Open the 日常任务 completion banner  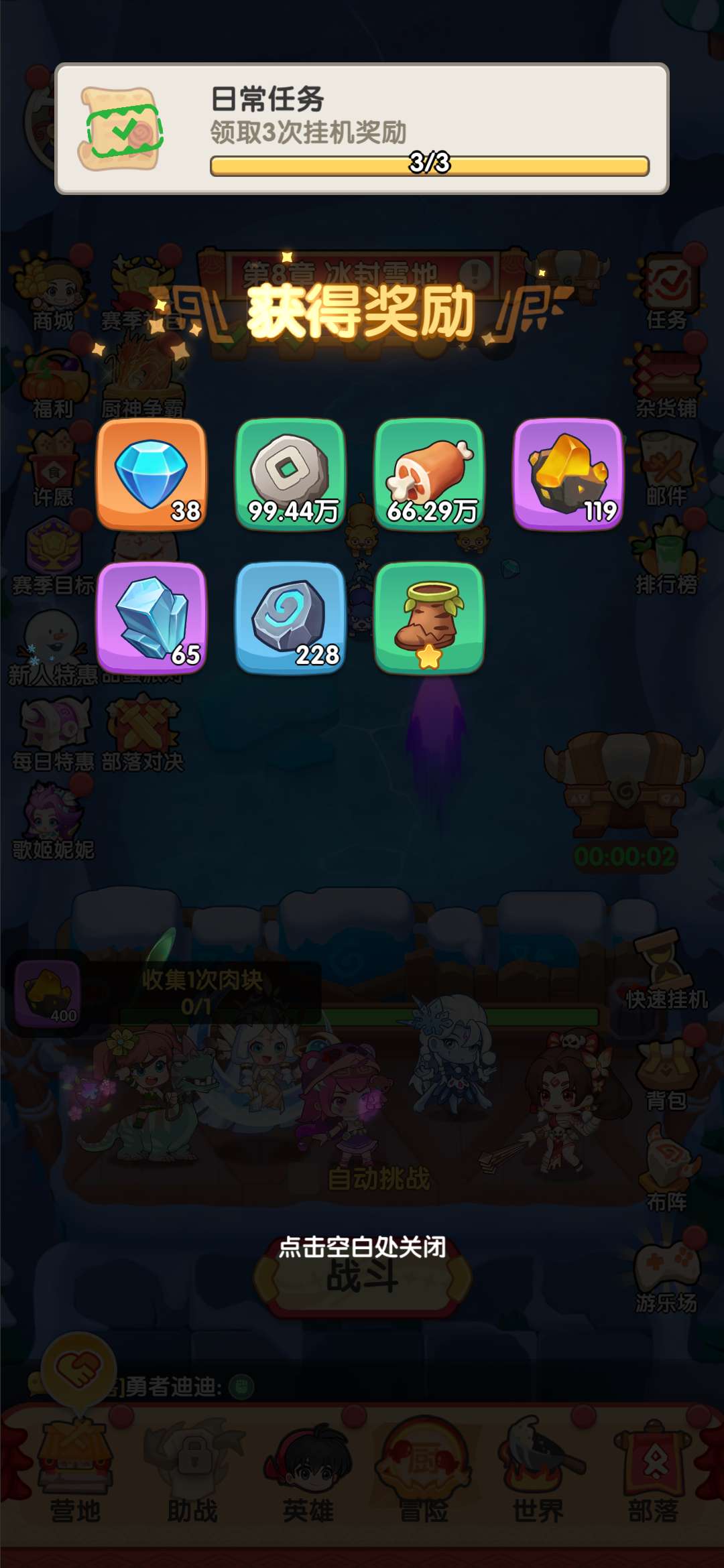click(362, 129)
